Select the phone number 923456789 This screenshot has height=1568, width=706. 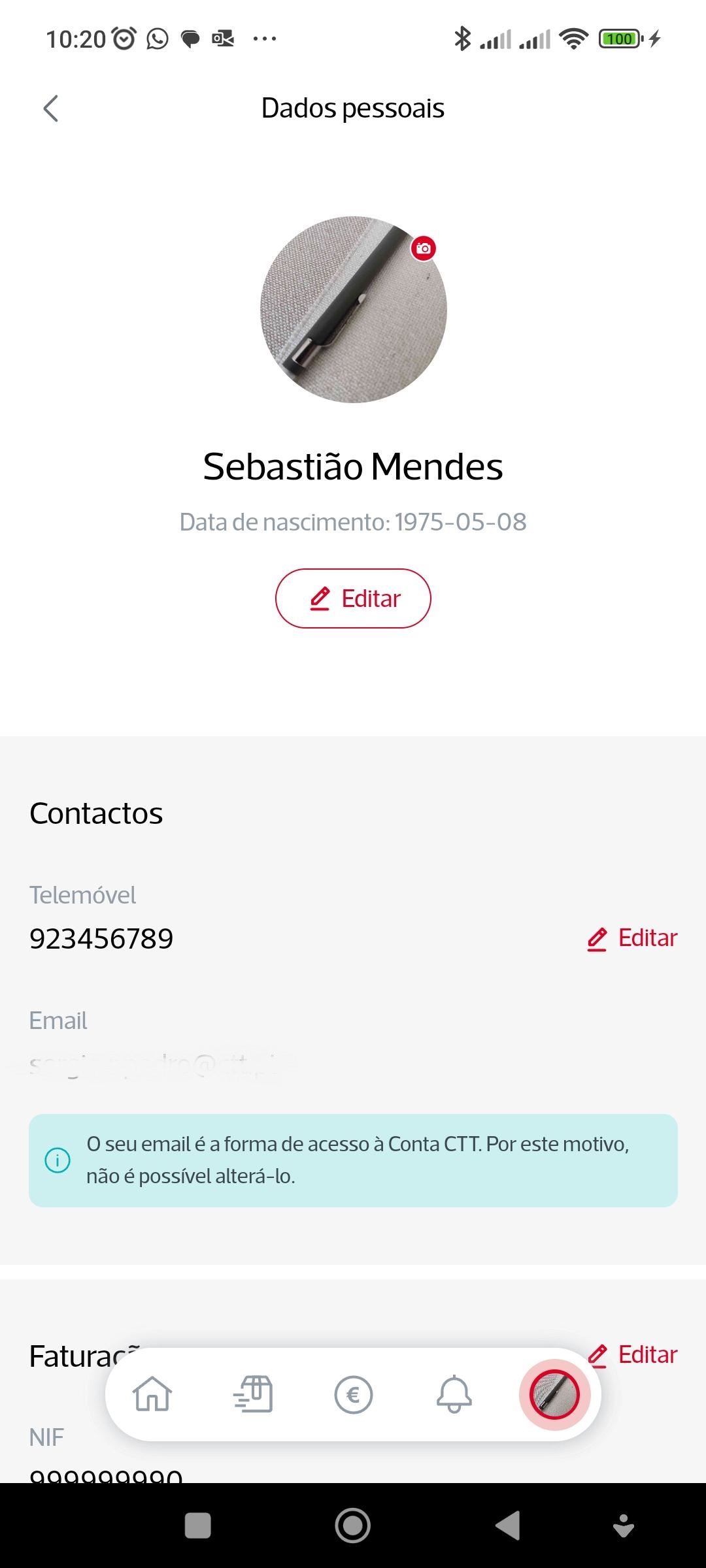coord(101,938)
